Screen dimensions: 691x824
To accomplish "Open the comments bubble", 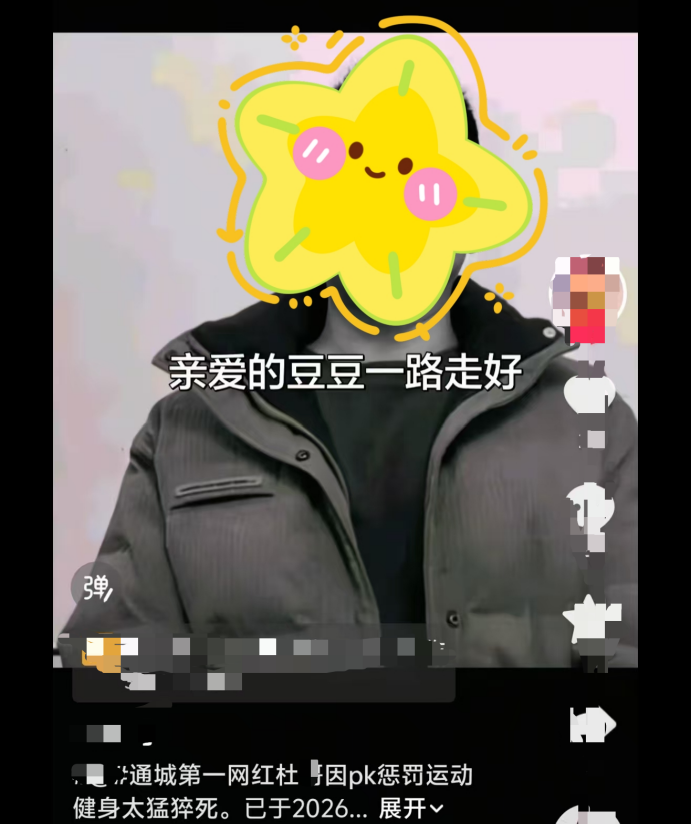I will click(x=589, y=506).
